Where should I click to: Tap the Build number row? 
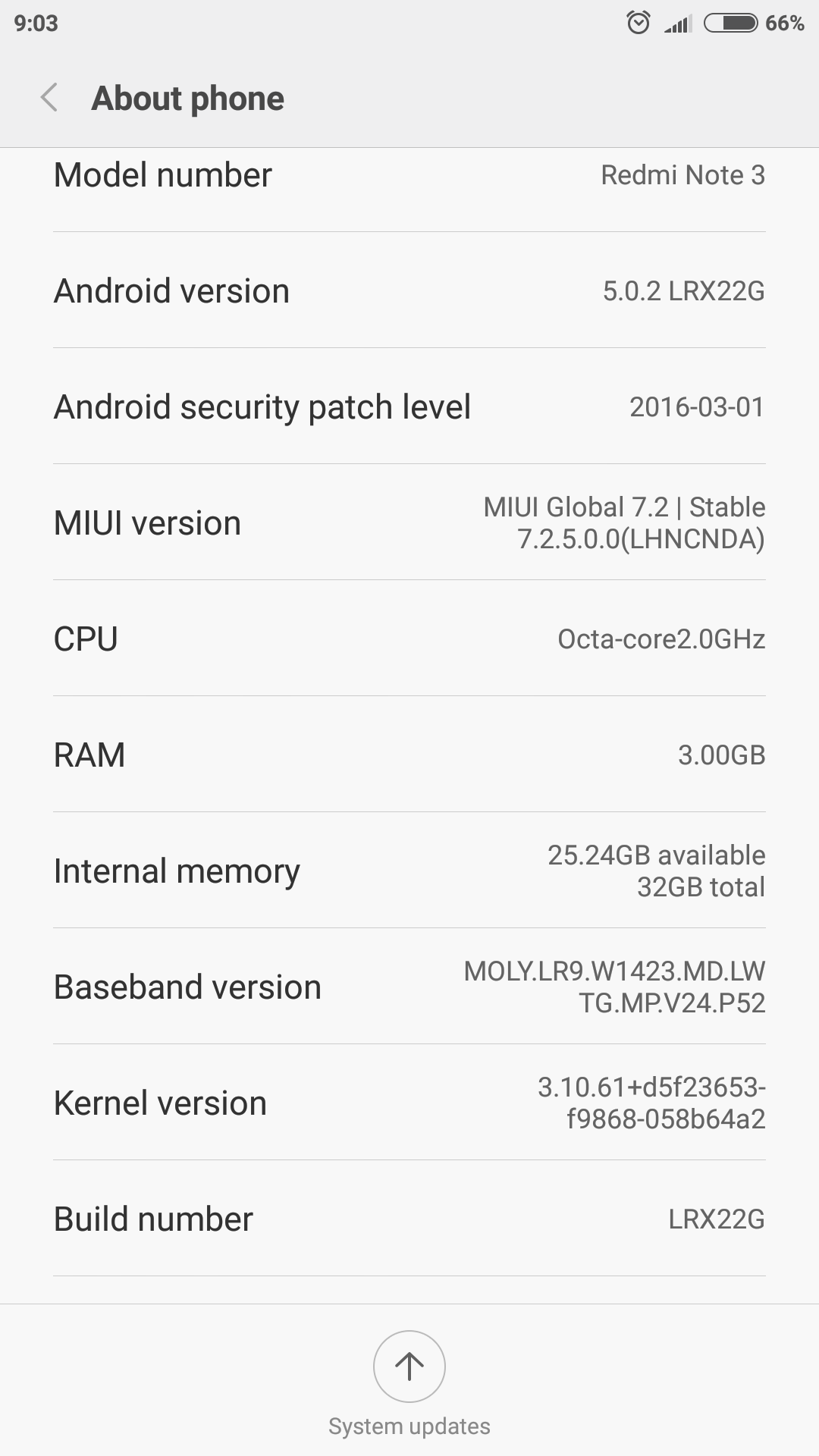(409, 1219)
